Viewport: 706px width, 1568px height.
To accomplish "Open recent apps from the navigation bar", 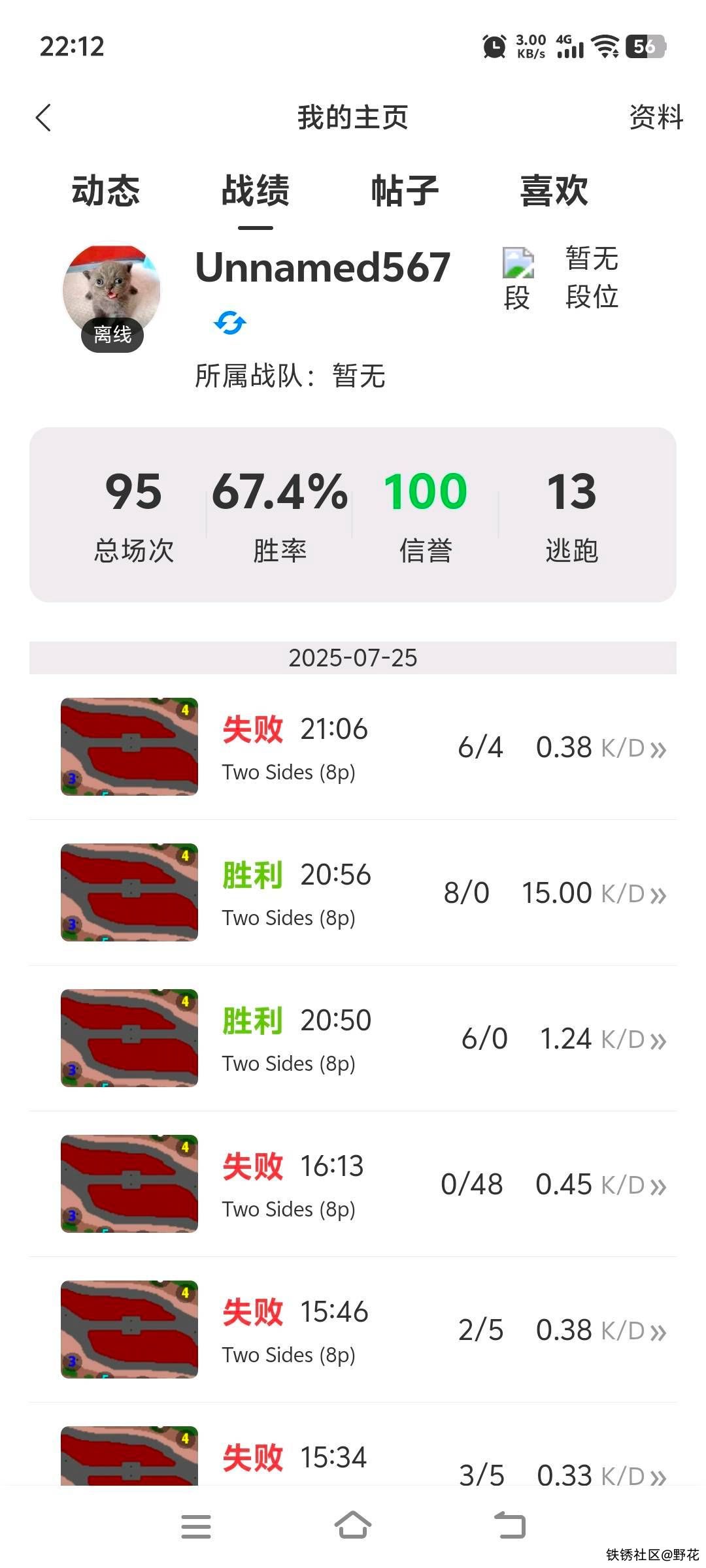I will click(196, 1527).
